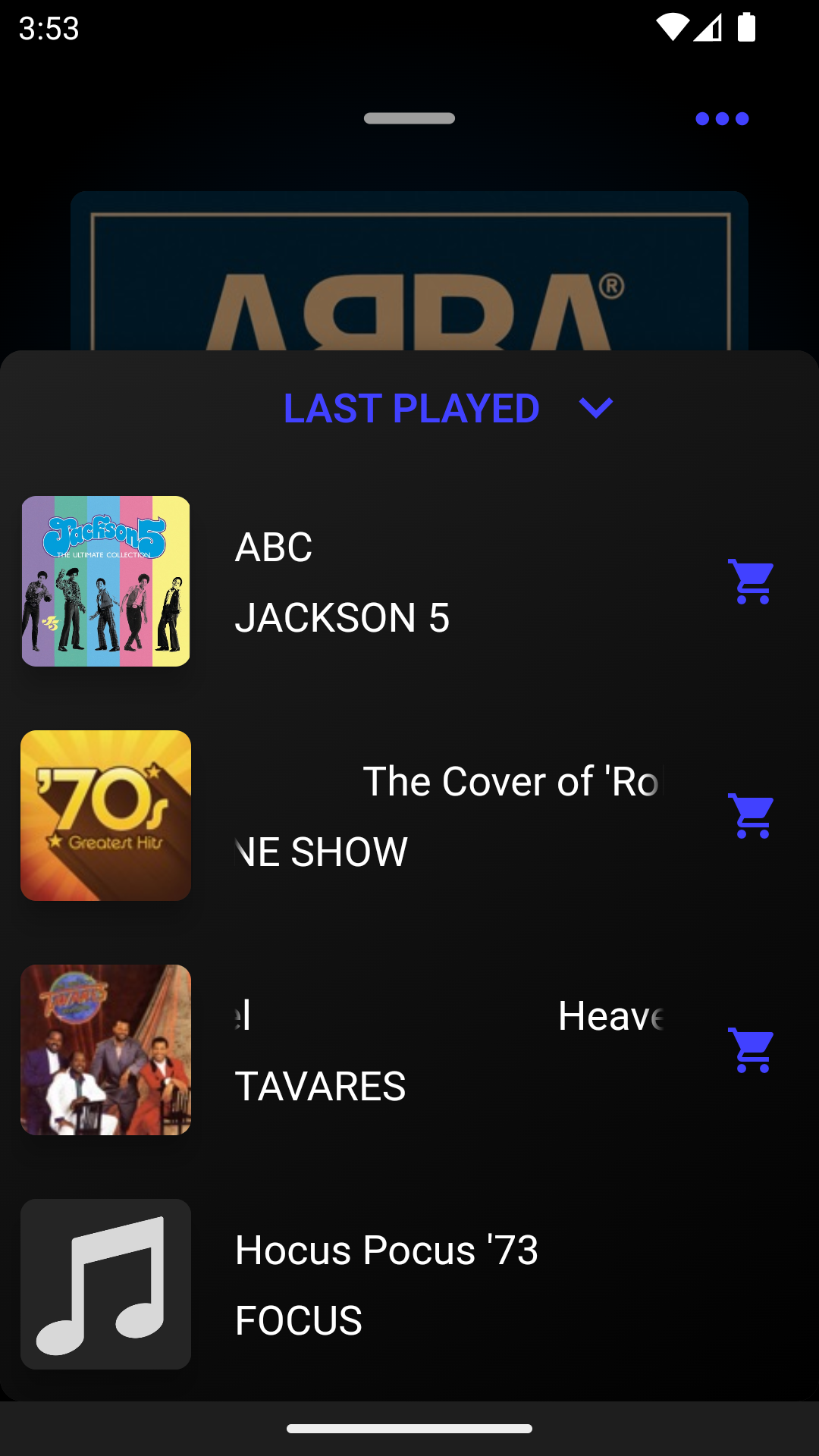
Task: Add the Tavares song to cart
Action: tap(749, 1050)
